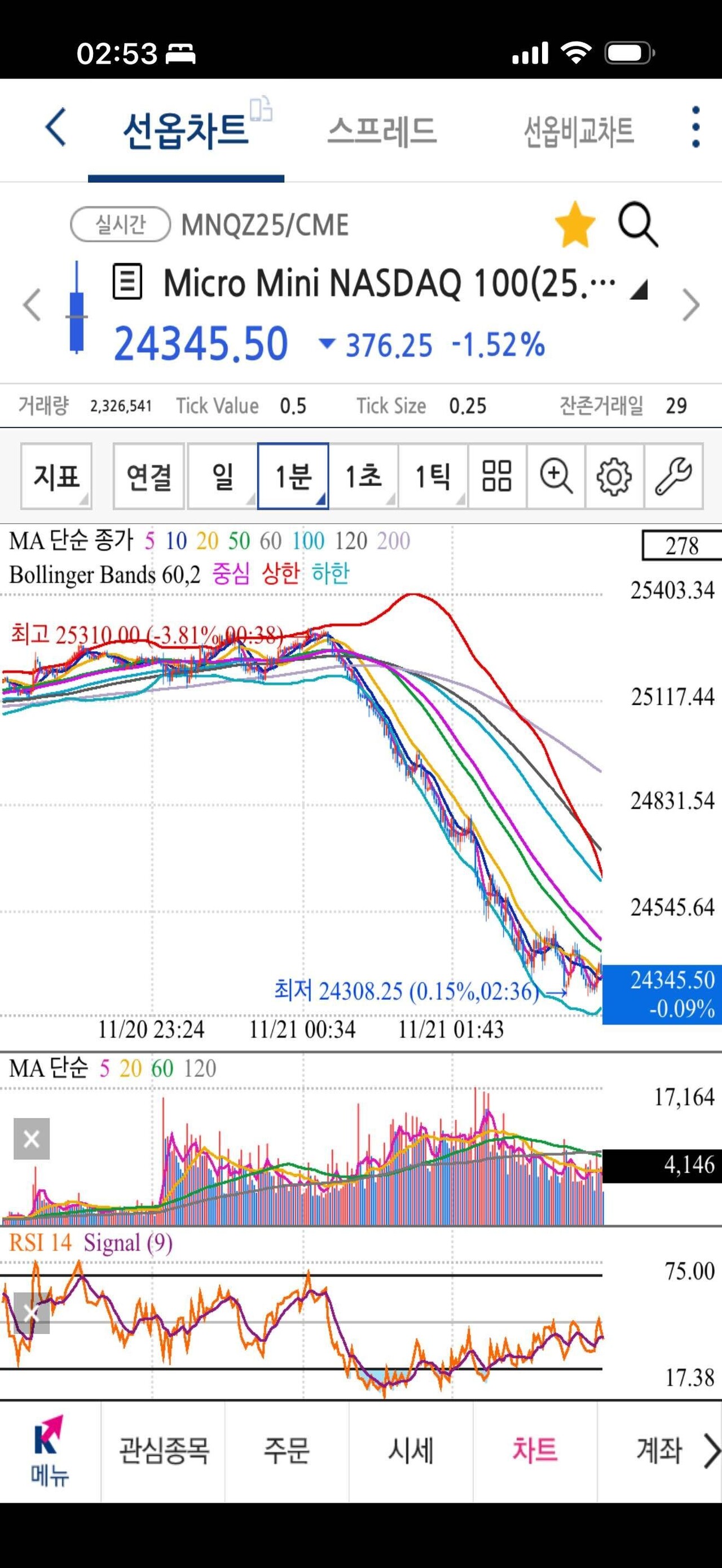Close the volume MA indicator panel
Viewport: 722px width, 1568px height.
(31, 1139)
